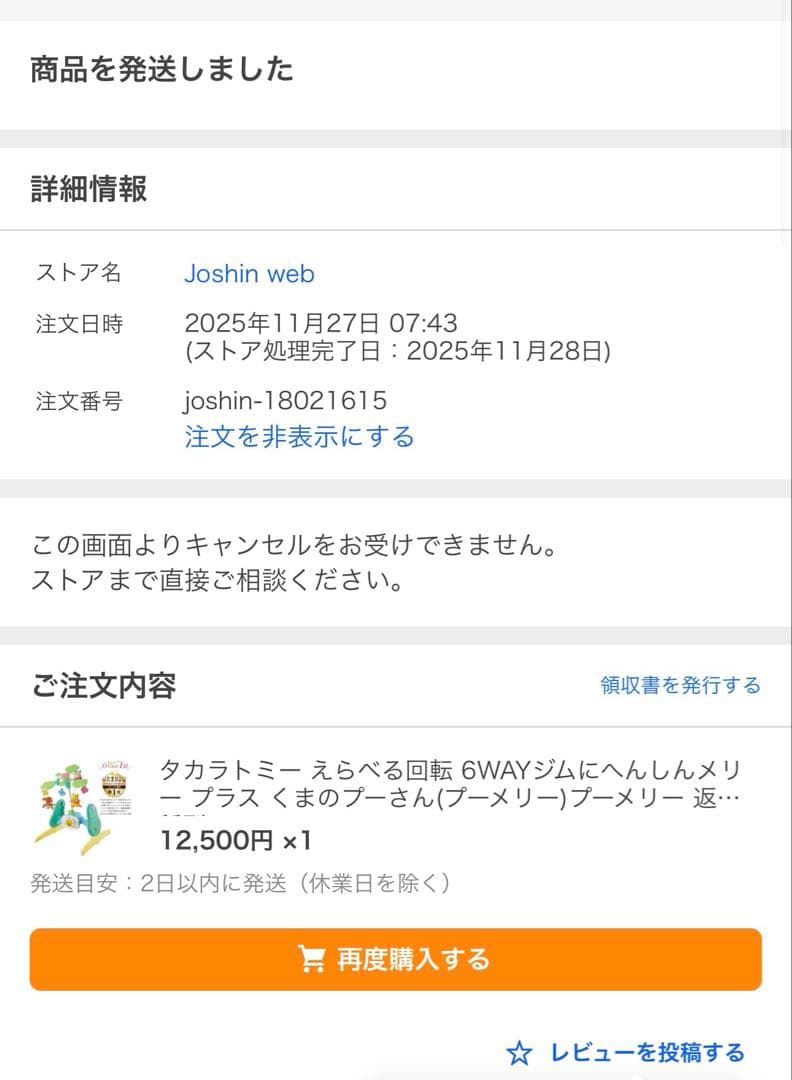Tap 注文を非表示にする to hide order
The height and width of the screenshot is (1080, 792).
click(299, 437)
